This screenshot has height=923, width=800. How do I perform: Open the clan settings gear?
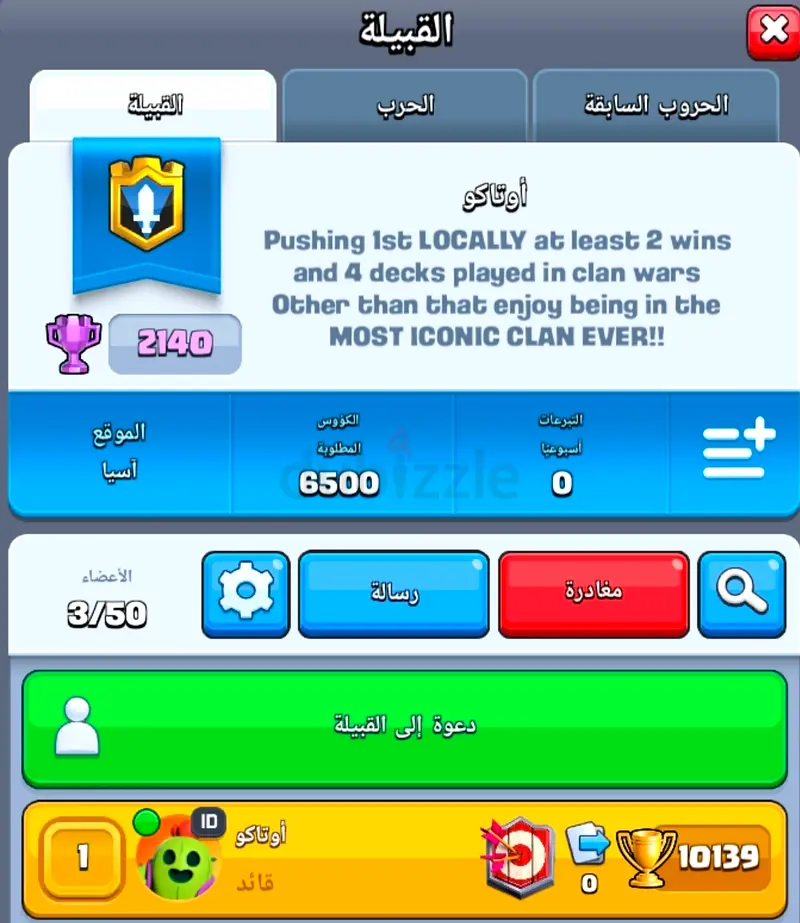[x=246, y=594]
